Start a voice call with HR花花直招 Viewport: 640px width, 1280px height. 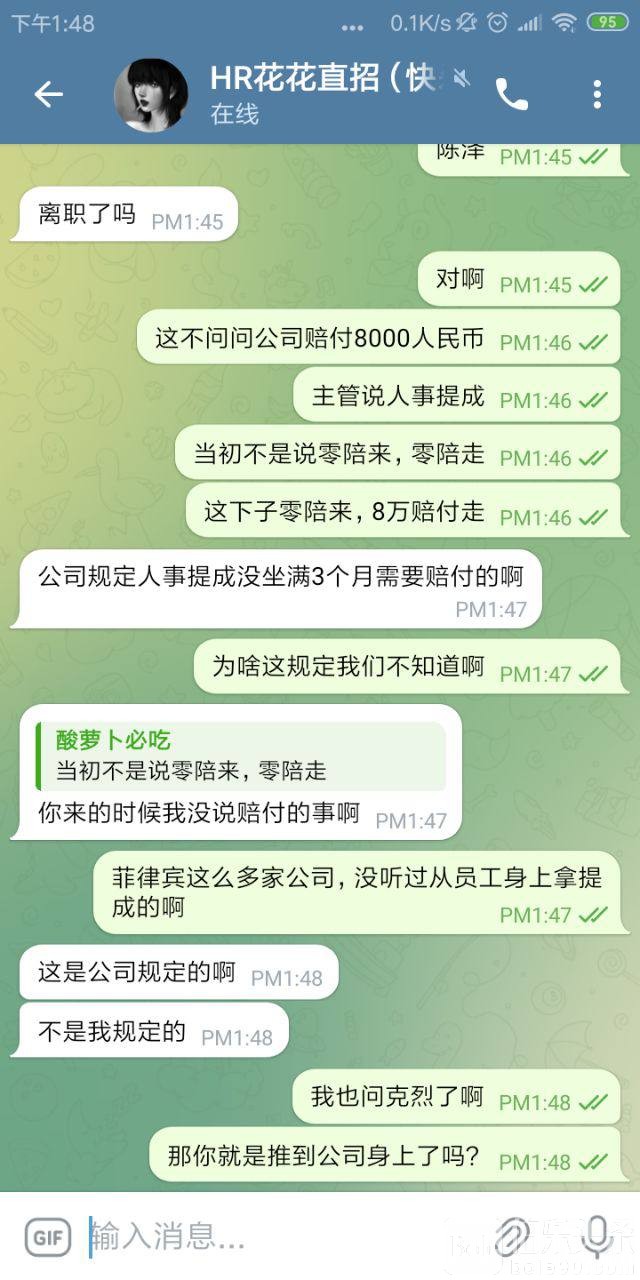click(x=511, y=95)
